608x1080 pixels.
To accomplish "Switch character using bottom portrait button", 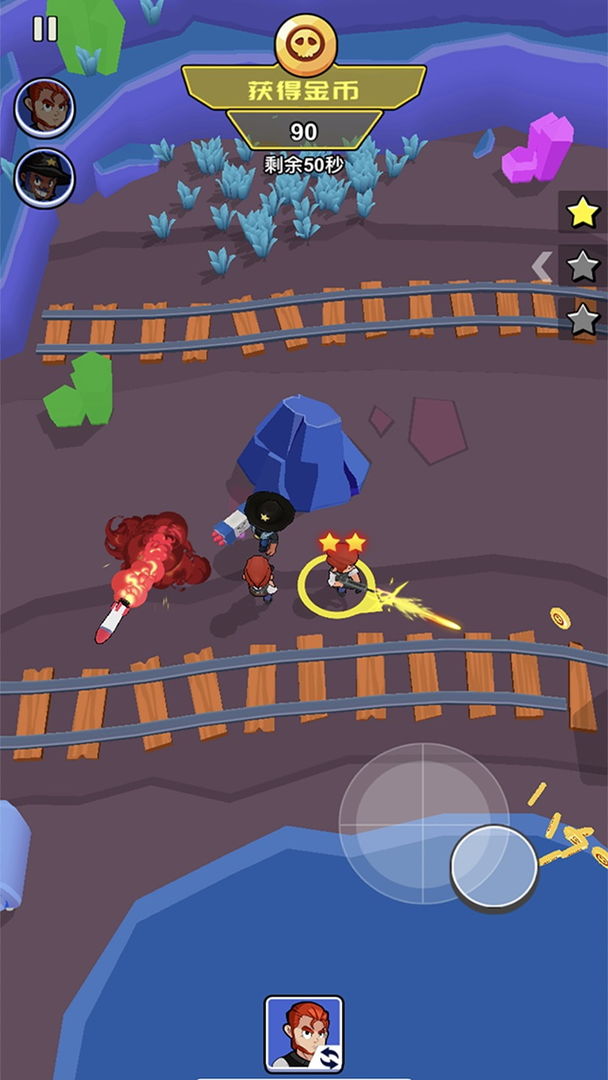I will (x=304, y=1034).
